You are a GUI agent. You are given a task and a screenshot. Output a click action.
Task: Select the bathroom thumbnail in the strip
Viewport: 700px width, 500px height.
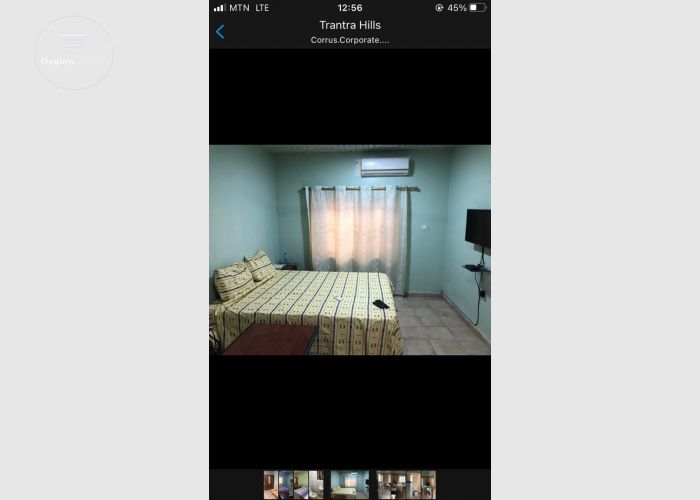316,485
